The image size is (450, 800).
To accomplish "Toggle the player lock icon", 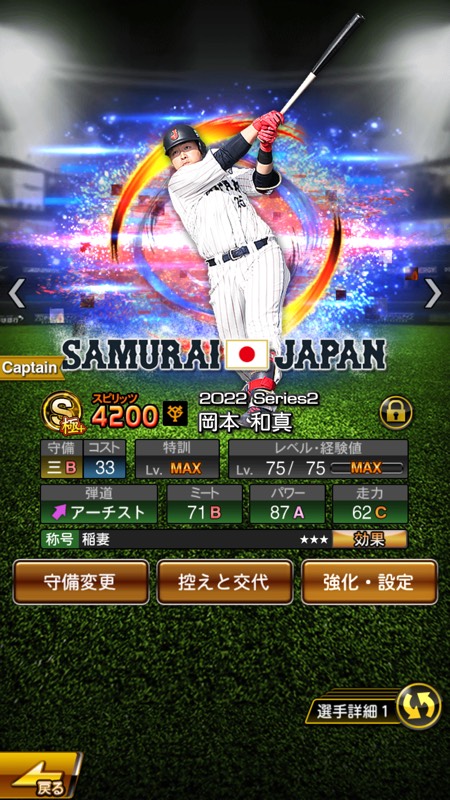I will [396, 412].
